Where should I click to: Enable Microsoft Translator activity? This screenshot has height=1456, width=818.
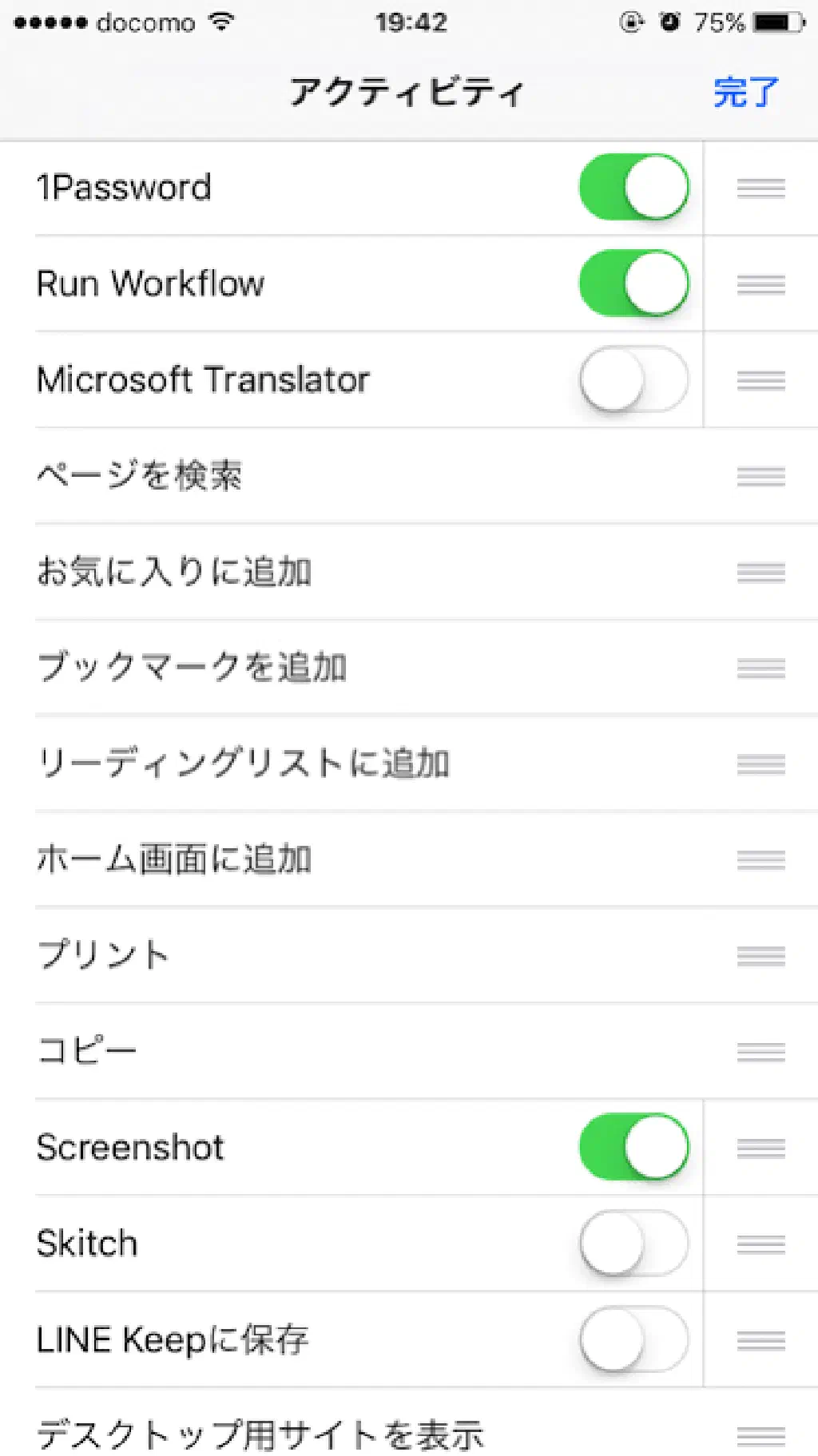pyautogui.click(x=633, y=379)
